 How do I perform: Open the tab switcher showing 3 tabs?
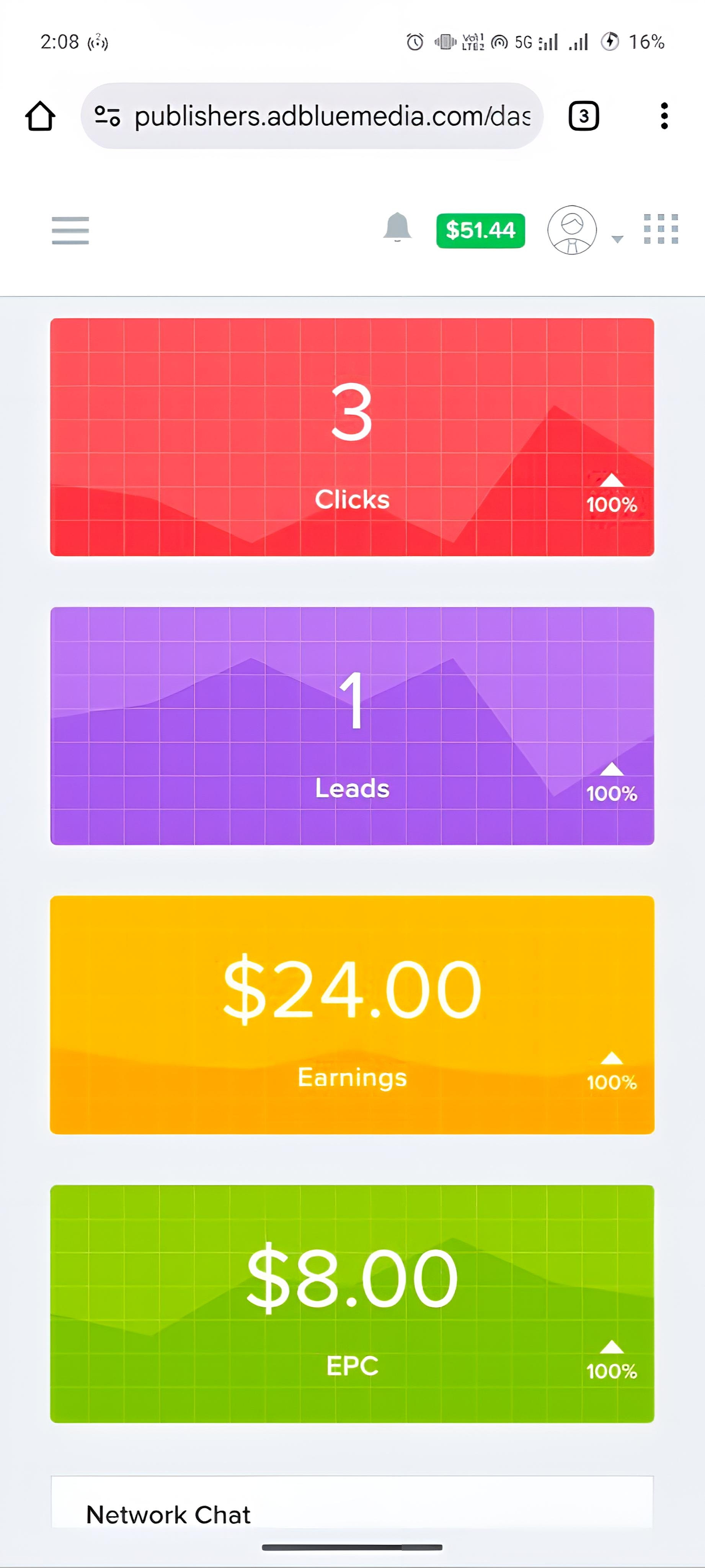(583, 116)
